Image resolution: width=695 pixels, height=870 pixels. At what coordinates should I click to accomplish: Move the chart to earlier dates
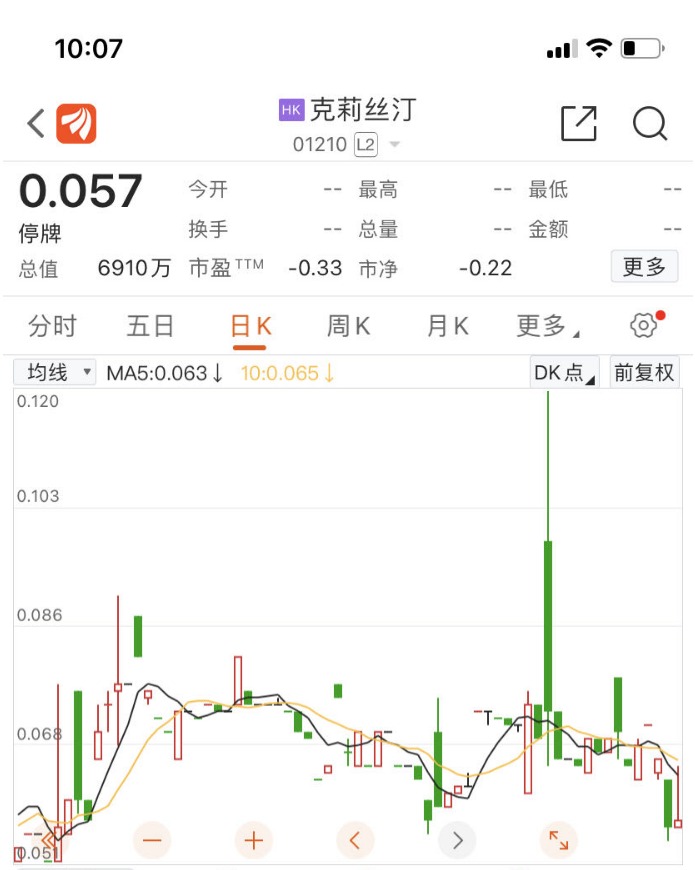tap(355, 840)
